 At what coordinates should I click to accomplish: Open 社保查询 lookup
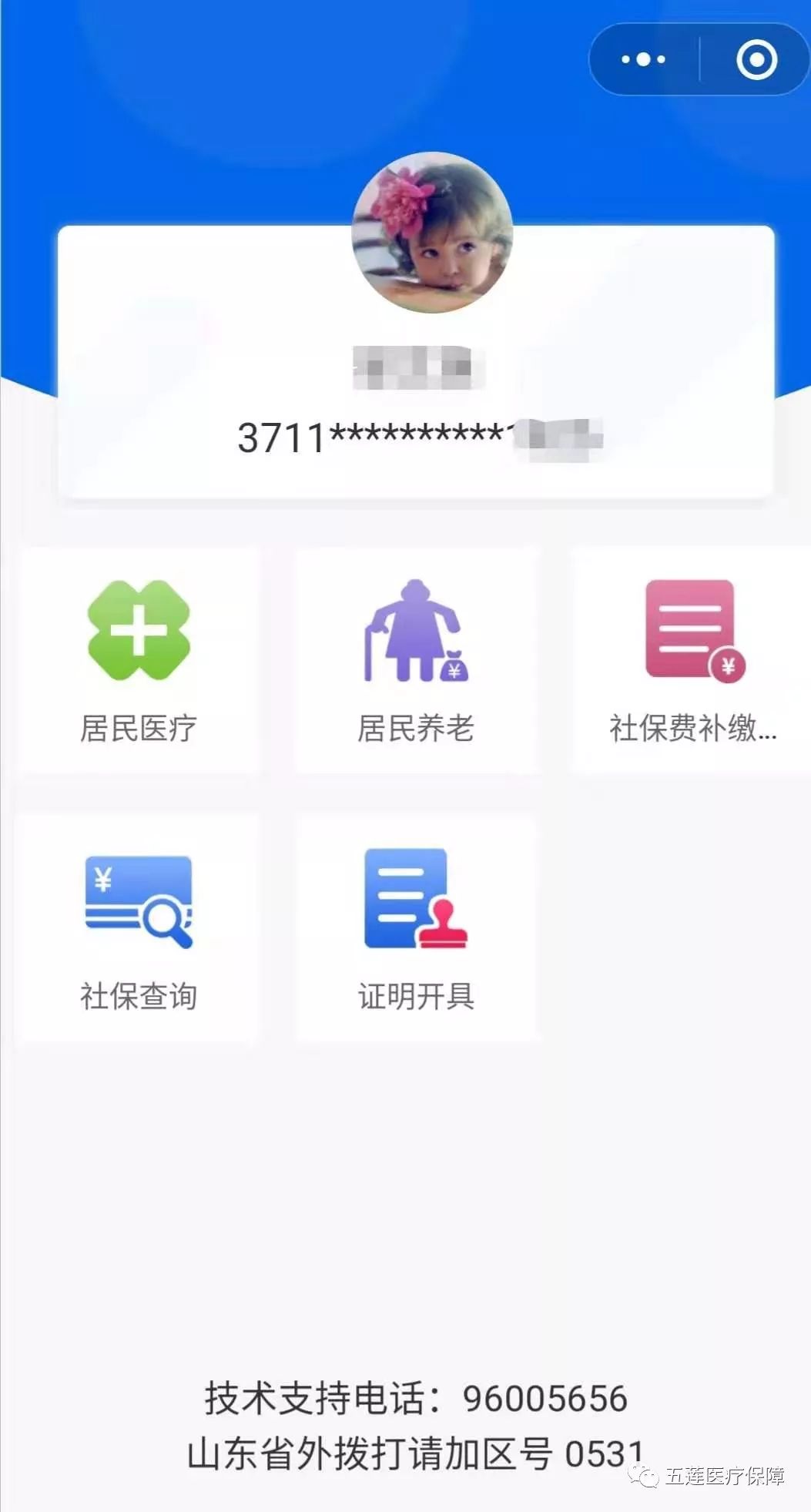[139, 929]
